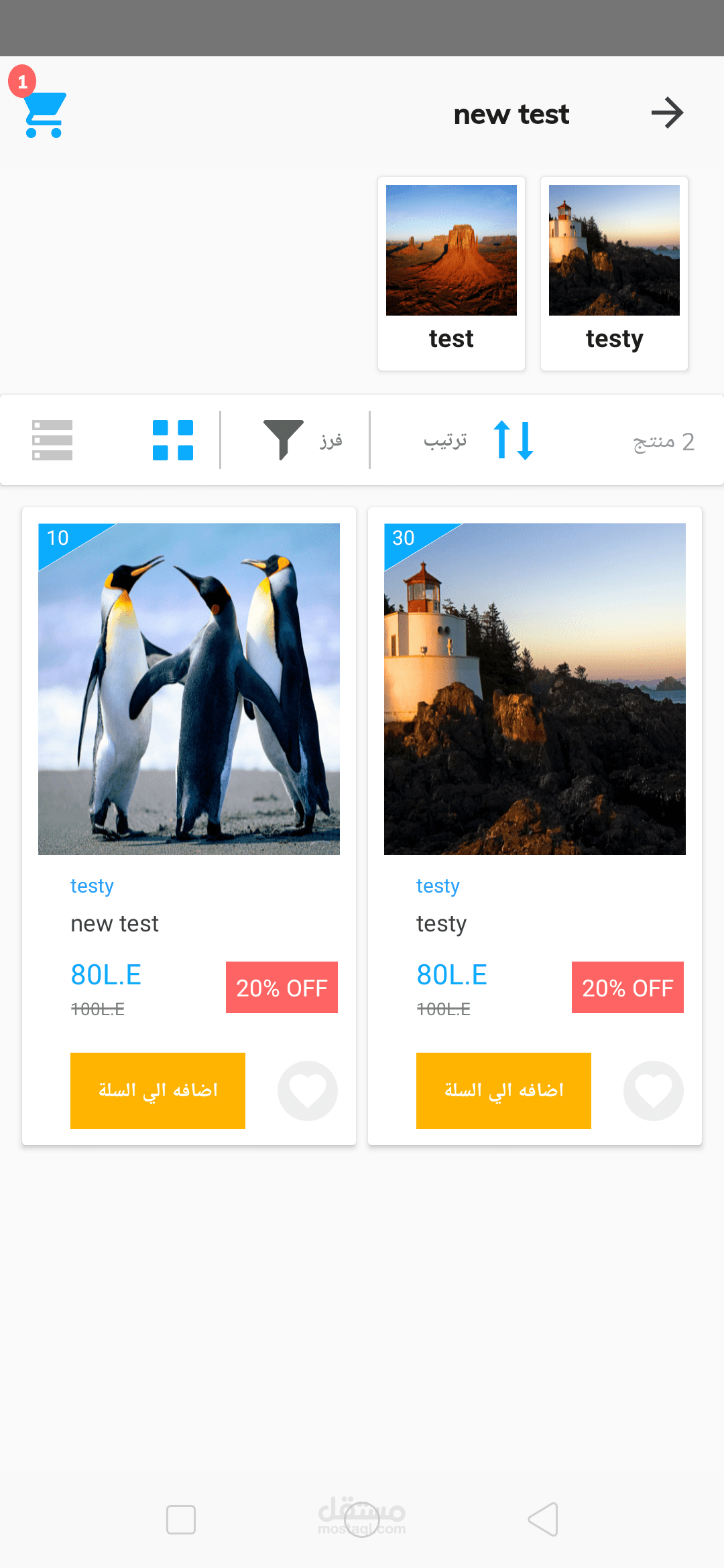Image resolution: width=724 pixels, height=1568 pixels.
Task: Add lighthouse 'testy' product to cart
Action: point(503,1090)
